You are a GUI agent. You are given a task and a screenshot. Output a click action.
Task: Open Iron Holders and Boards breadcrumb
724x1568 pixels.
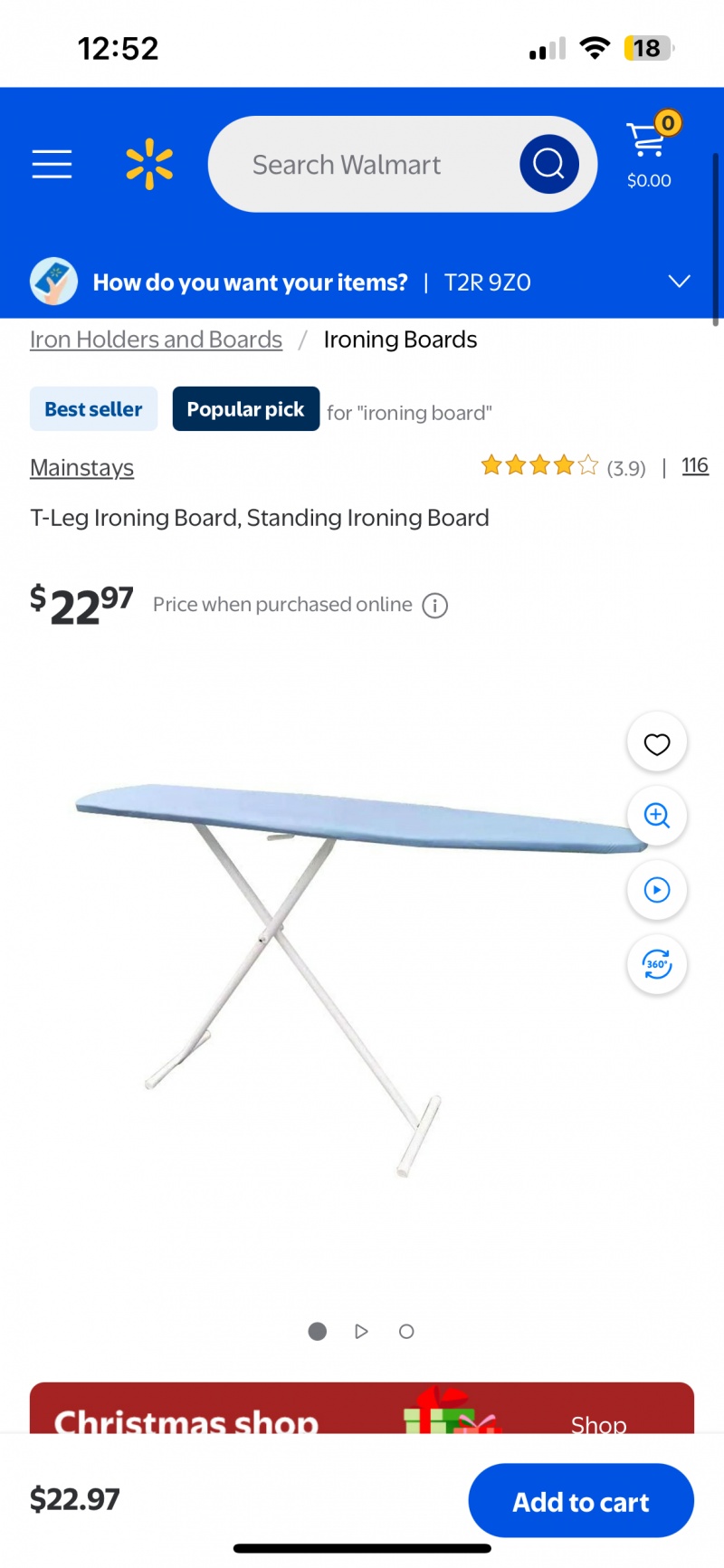[156, 339]
